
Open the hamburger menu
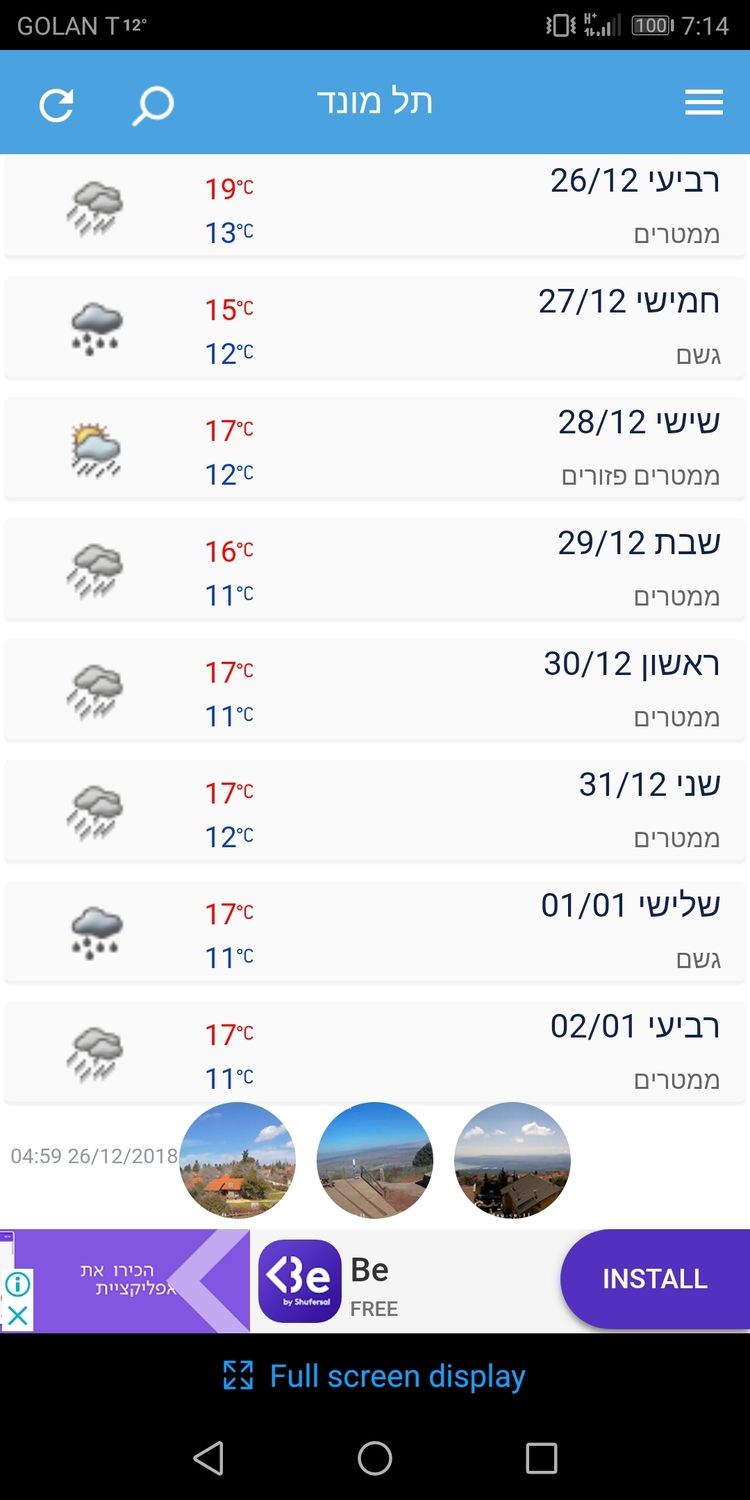(x=703, y=103)
